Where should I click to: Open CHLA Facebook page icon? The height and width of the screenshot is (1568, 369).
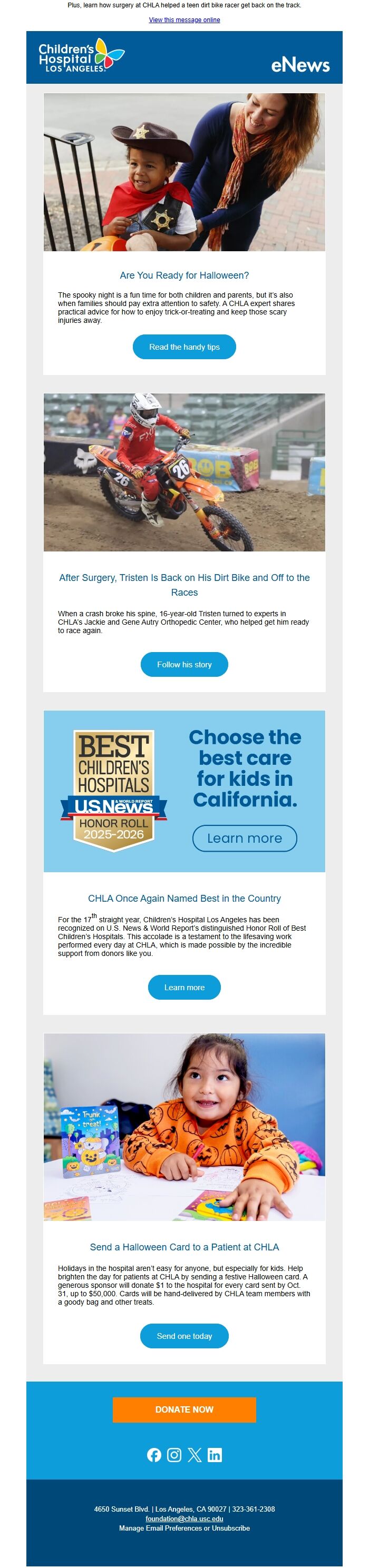click(x=154, y=1455)
